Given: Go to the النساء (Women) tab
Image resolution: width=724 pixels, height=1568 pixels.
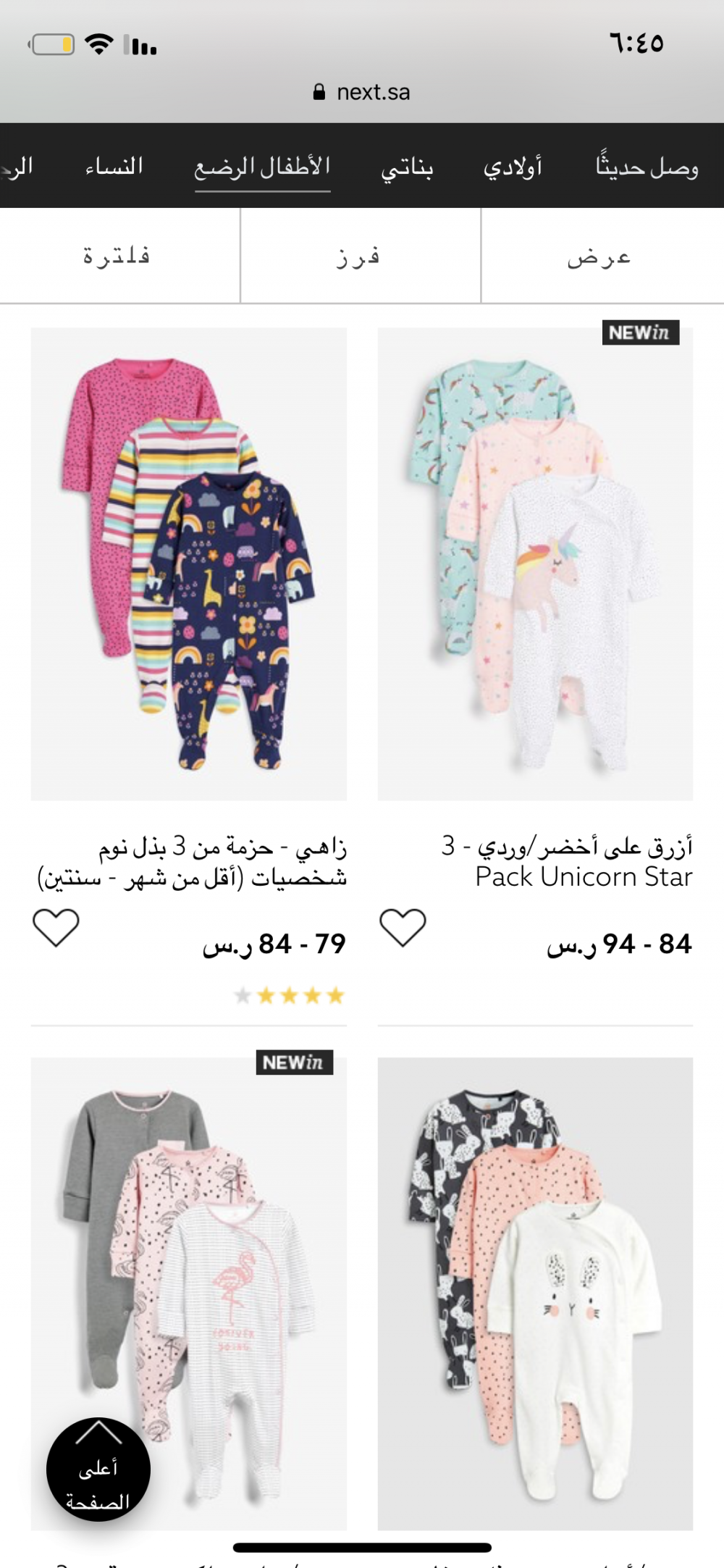Looking at the screenshot, I should 114,167.
